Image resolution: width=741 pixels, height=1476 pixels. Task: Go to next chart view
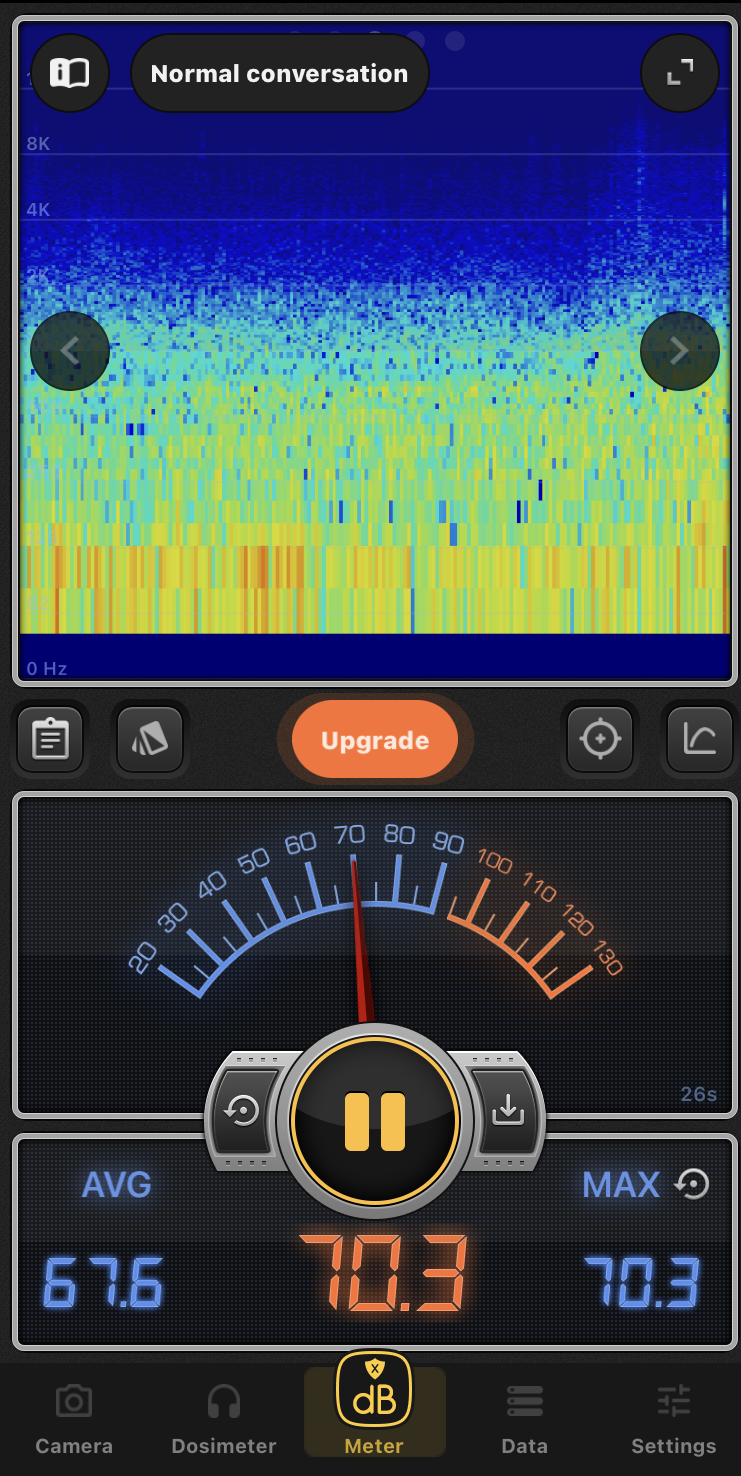679,351
